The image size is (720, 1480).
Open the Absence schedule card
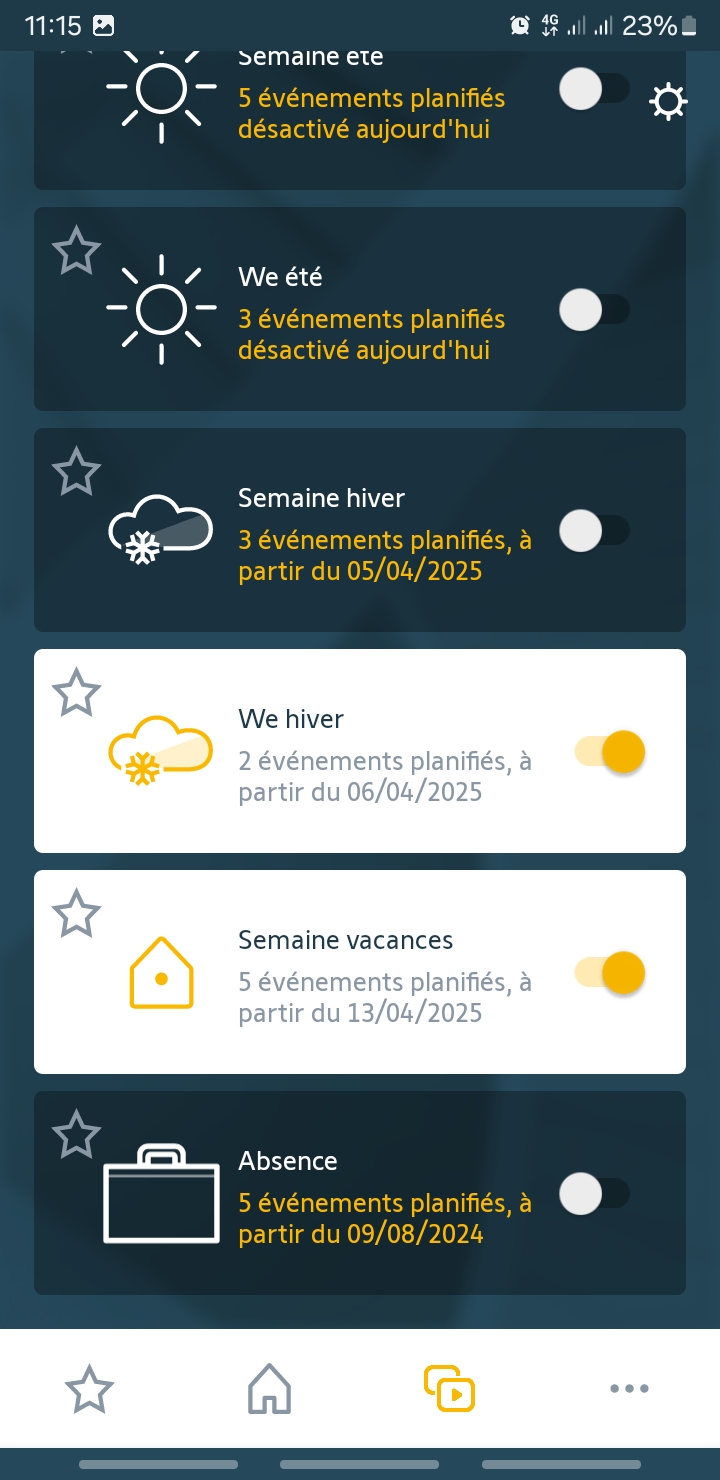360,1193
